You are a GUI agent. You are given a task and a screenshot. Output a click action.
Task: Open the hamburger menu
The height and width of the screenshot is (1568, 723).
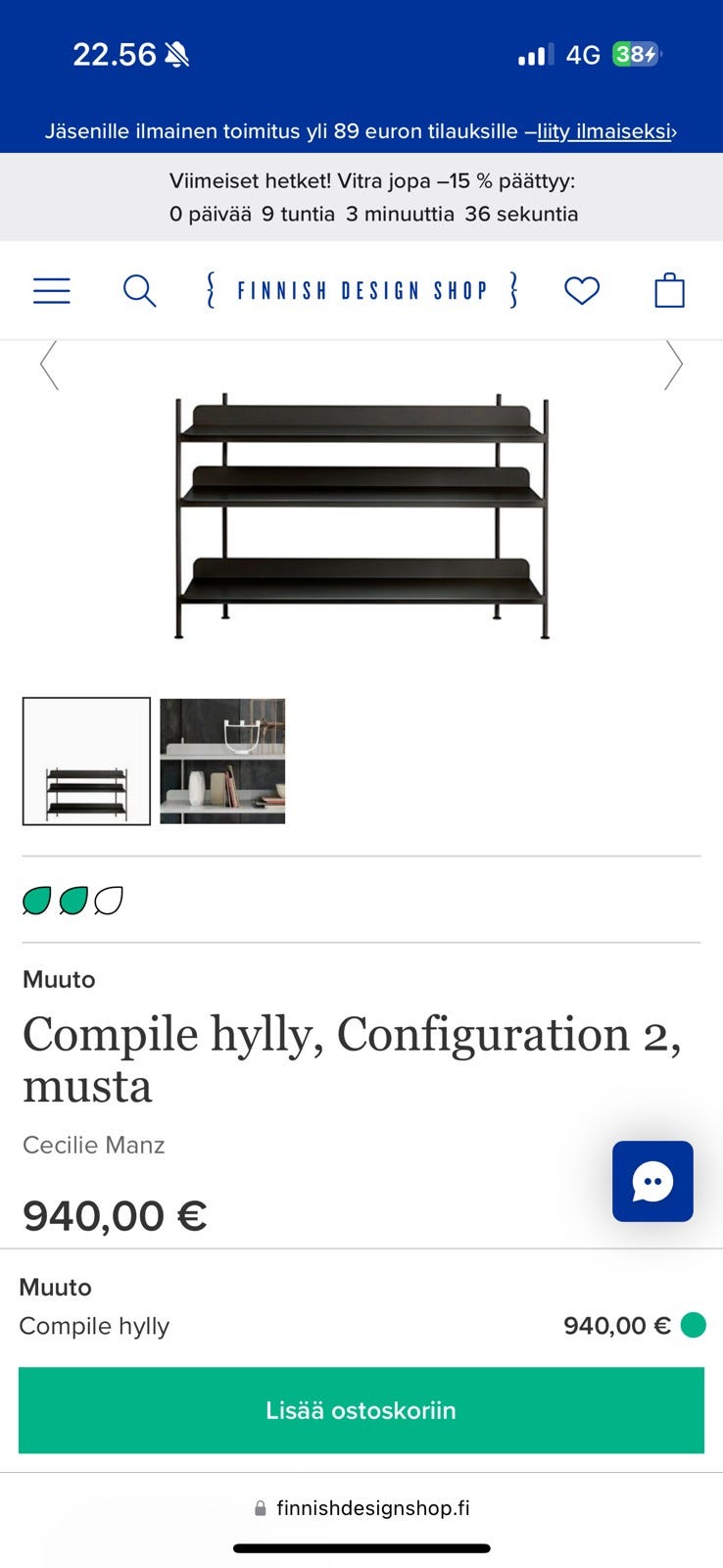click(x=52, y=291)
